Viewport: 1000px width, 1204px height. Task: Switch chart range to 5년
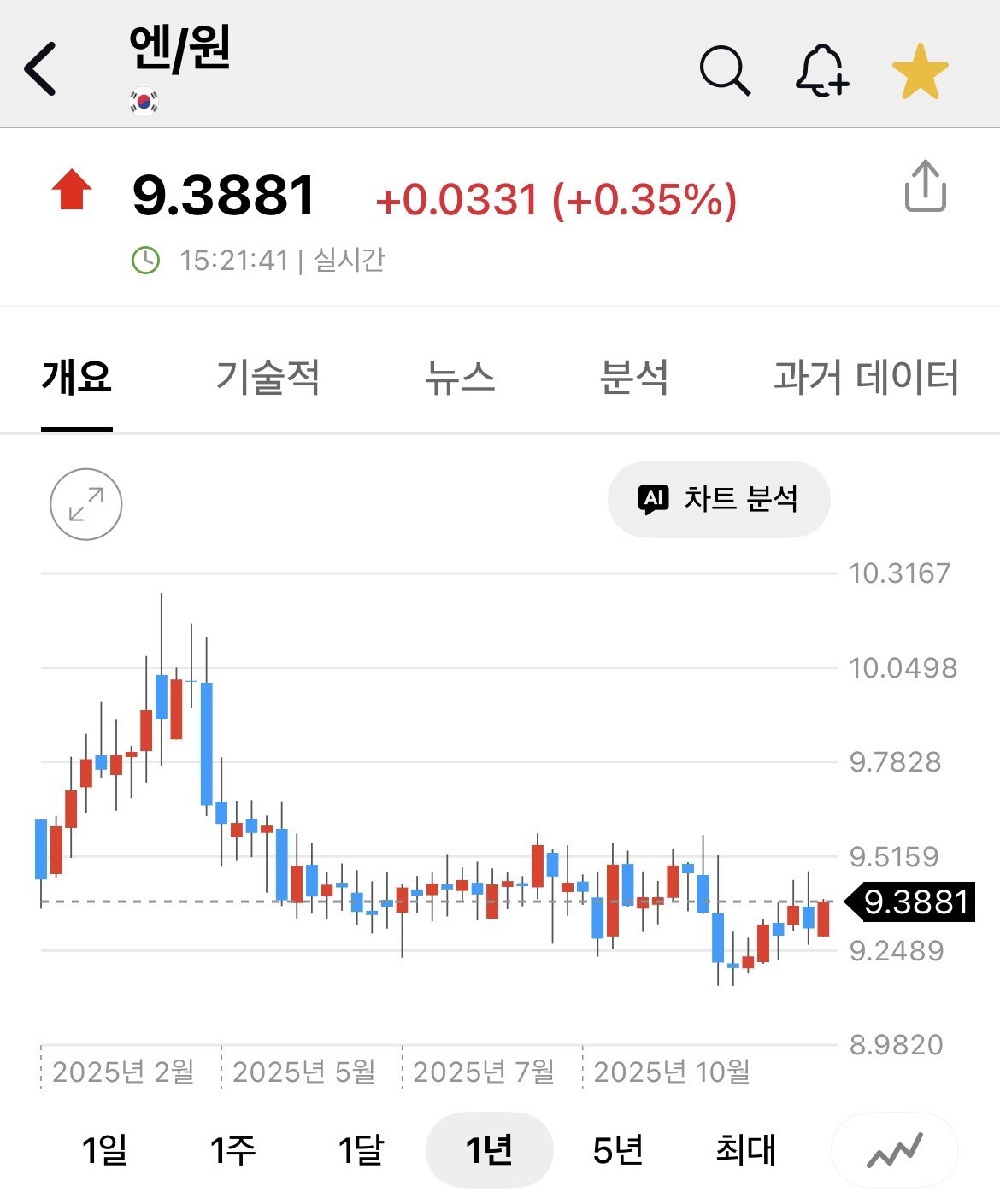617,1150
